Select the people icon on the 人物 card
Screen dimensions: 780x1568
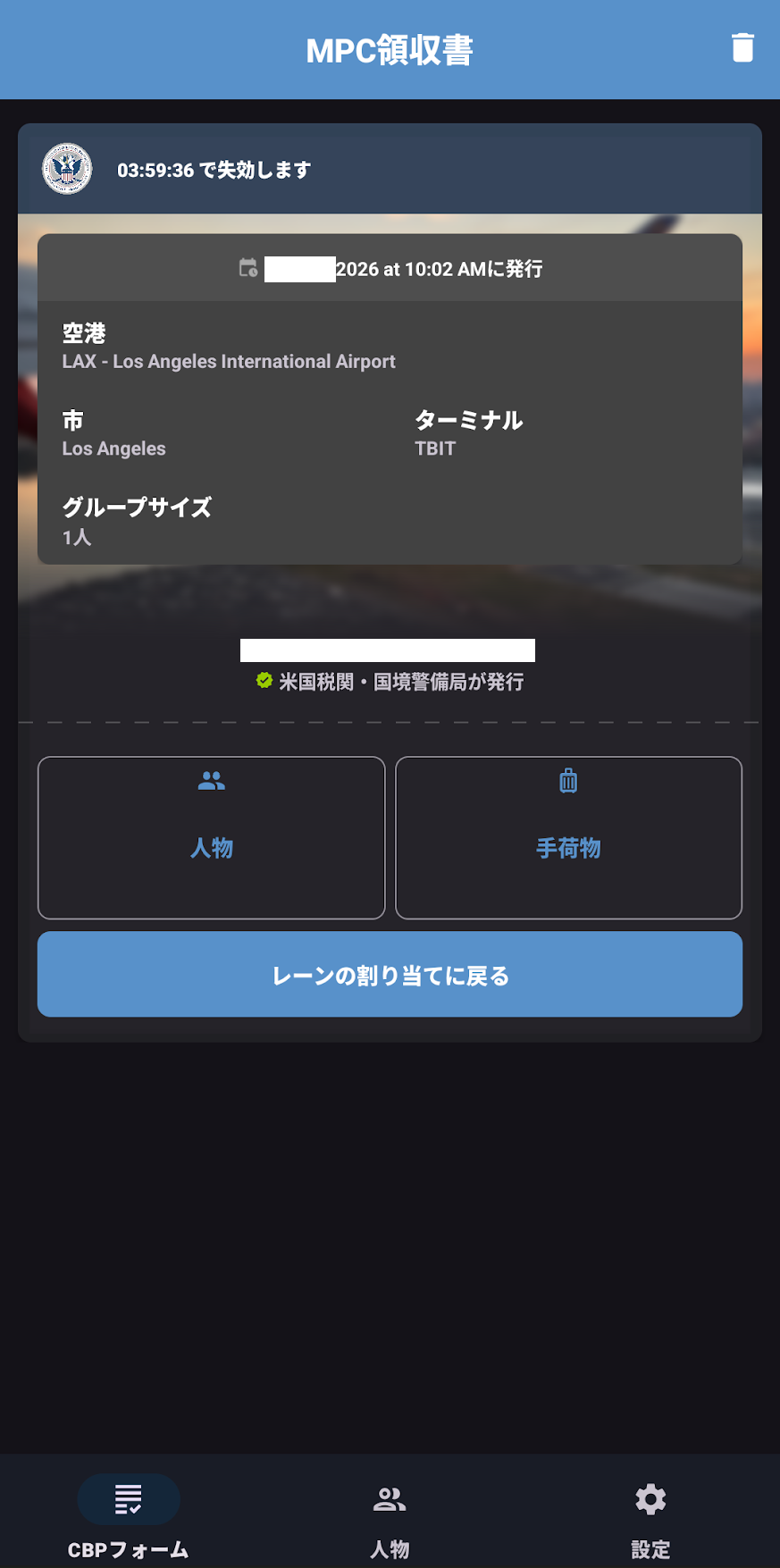point(211,781)
